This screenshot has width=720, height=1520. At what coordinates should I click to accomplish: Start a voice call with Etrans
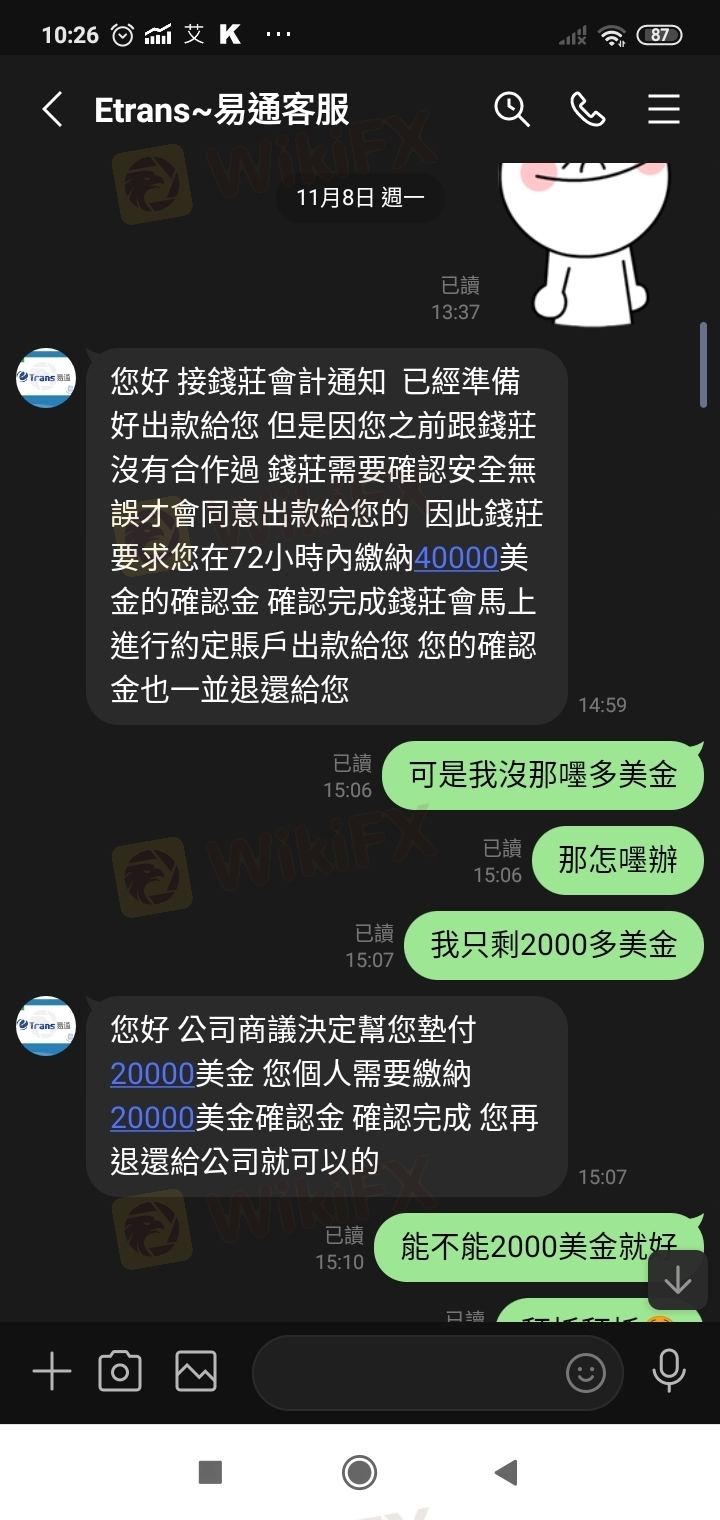(587, 109)
